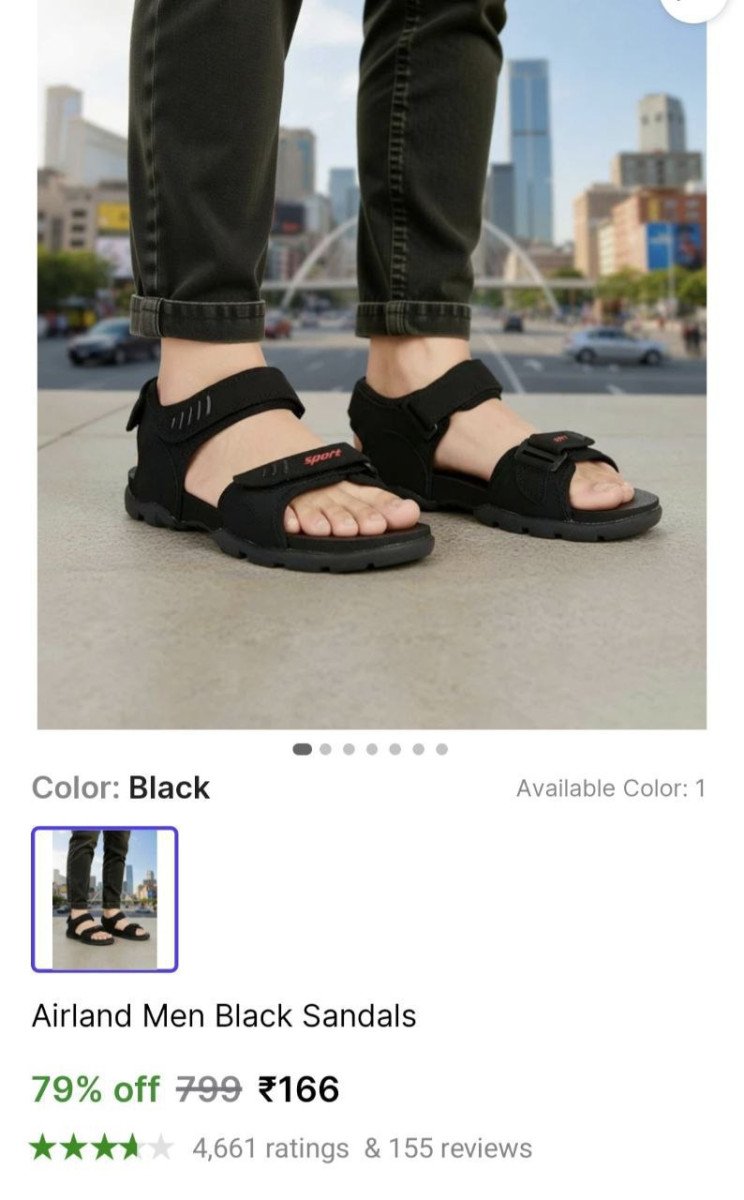Image resolution: width=744 pixels, height=1200 pixels.
Task: Click 'Available Color: 1' text
Action: tap(611, 788)
